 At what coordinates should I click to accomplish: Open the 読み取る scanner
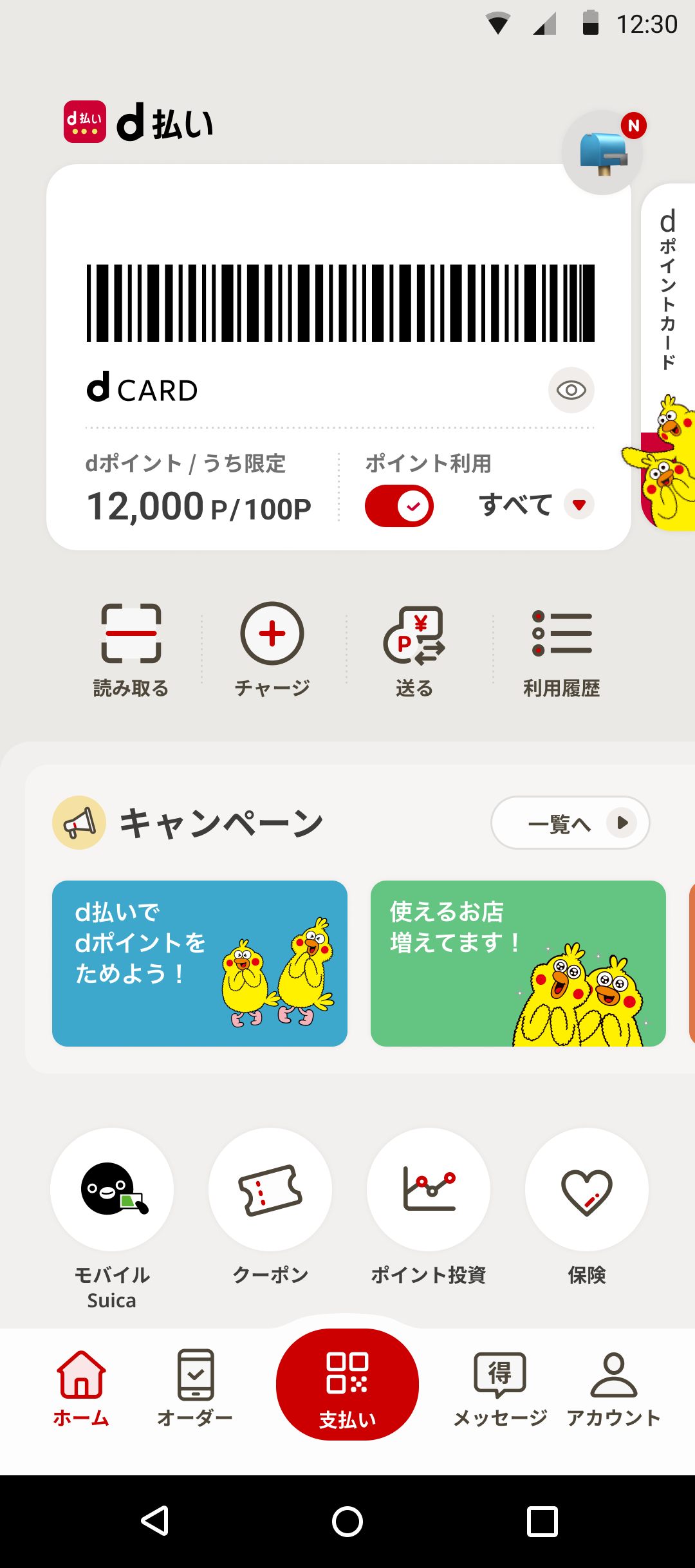[131, 648]
